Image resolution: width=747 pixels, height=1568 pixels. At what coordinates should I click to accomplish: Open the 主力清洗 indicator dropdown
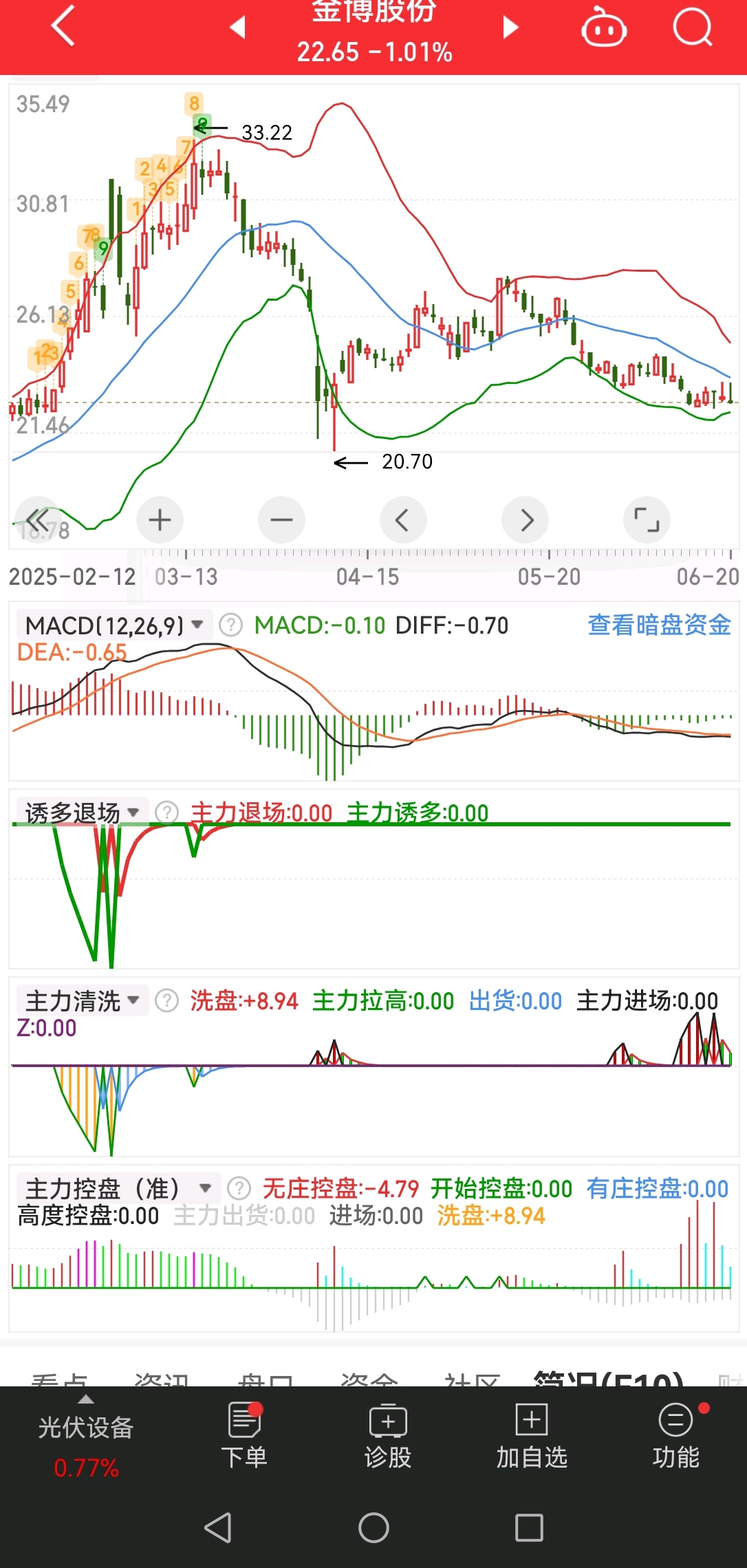pyautogui.click(x=83, y=1000)
